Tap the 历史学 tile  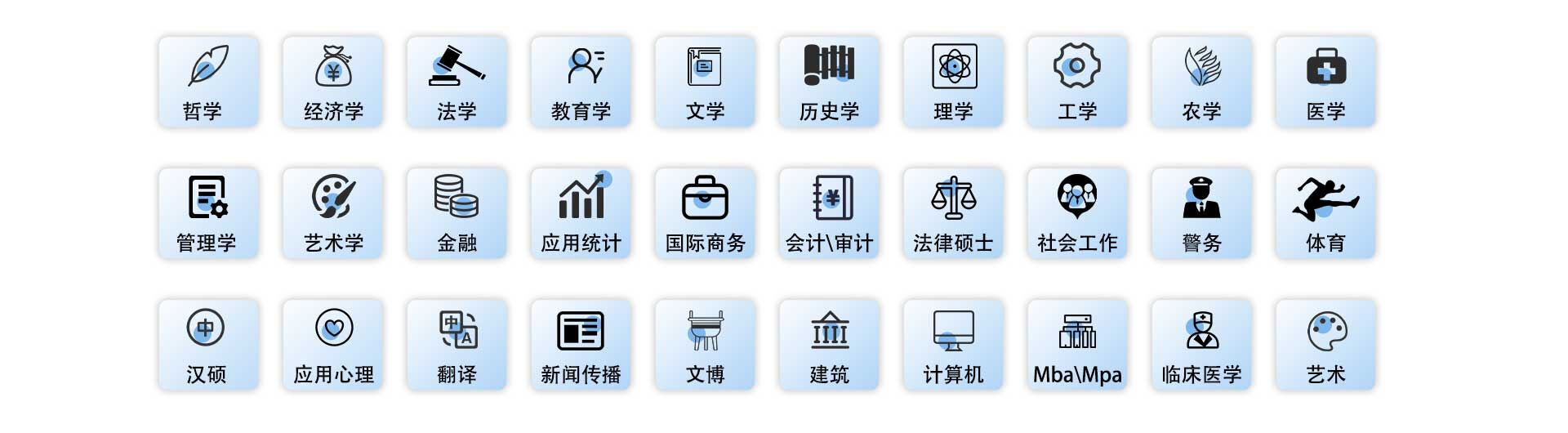coord(829,82)
